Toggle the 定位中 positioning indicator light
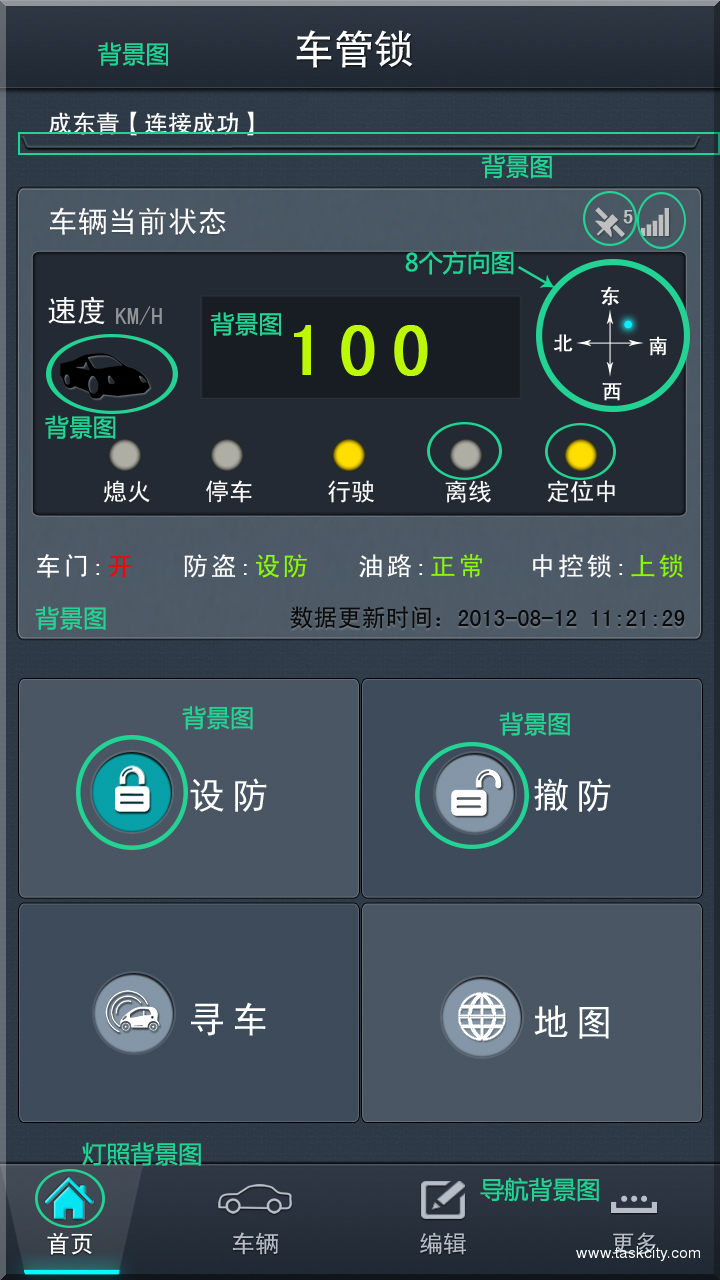 pyautogui.click(x=580, y=453)
